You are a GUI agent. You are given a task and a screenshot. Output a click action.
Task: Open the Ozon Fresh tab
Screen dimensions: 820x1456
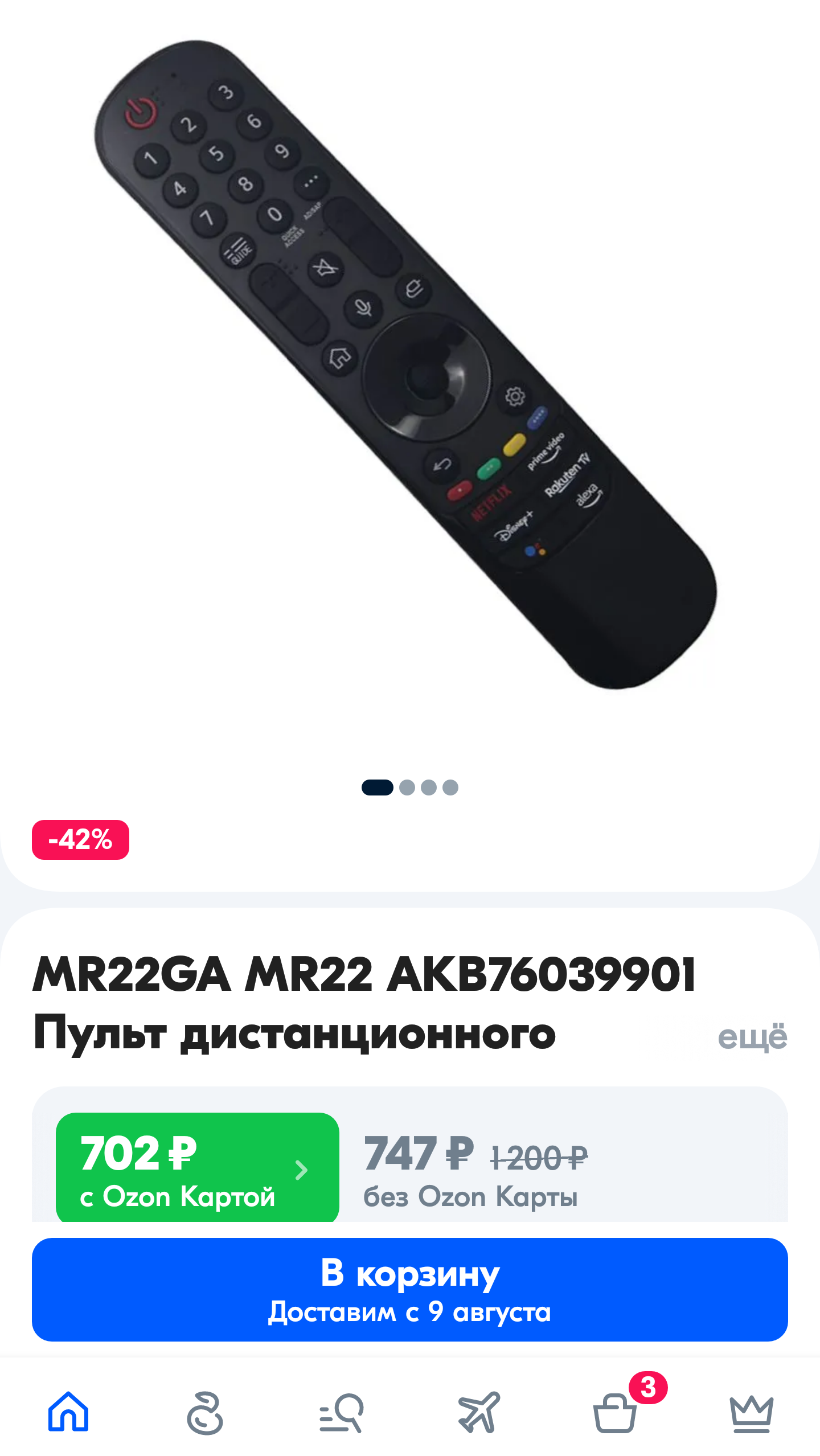click(205, 1412)
